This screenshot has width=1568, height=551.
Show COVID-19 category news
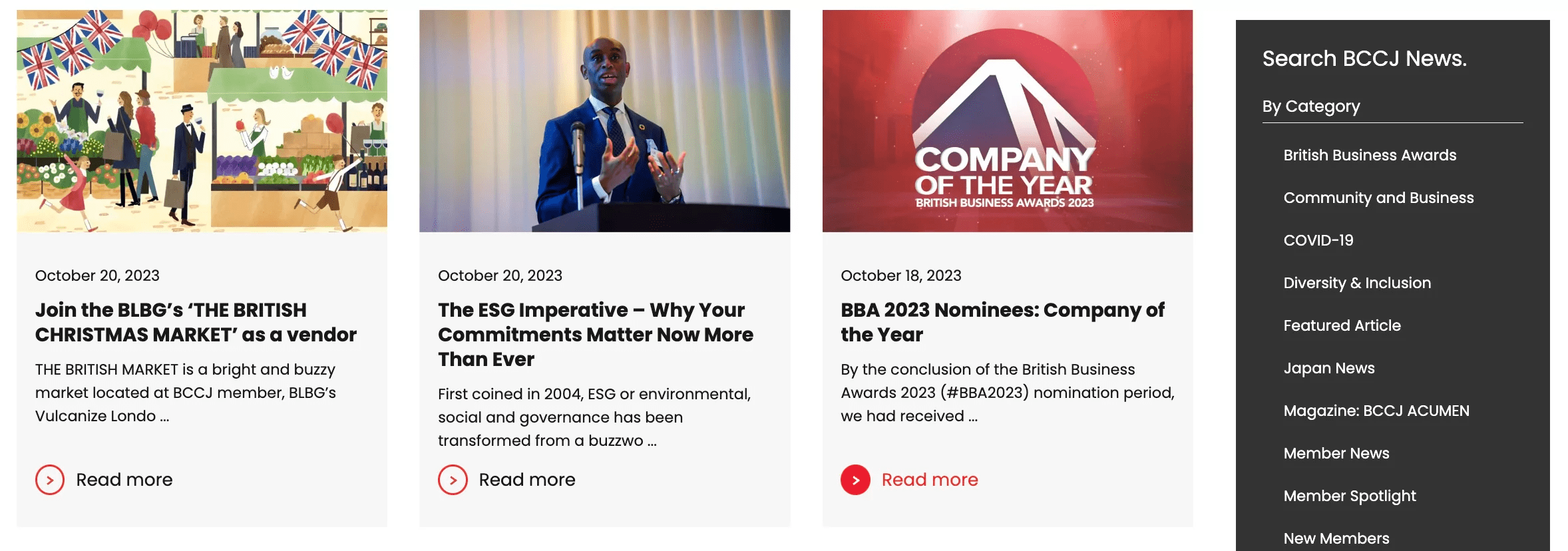[1318, 240]
